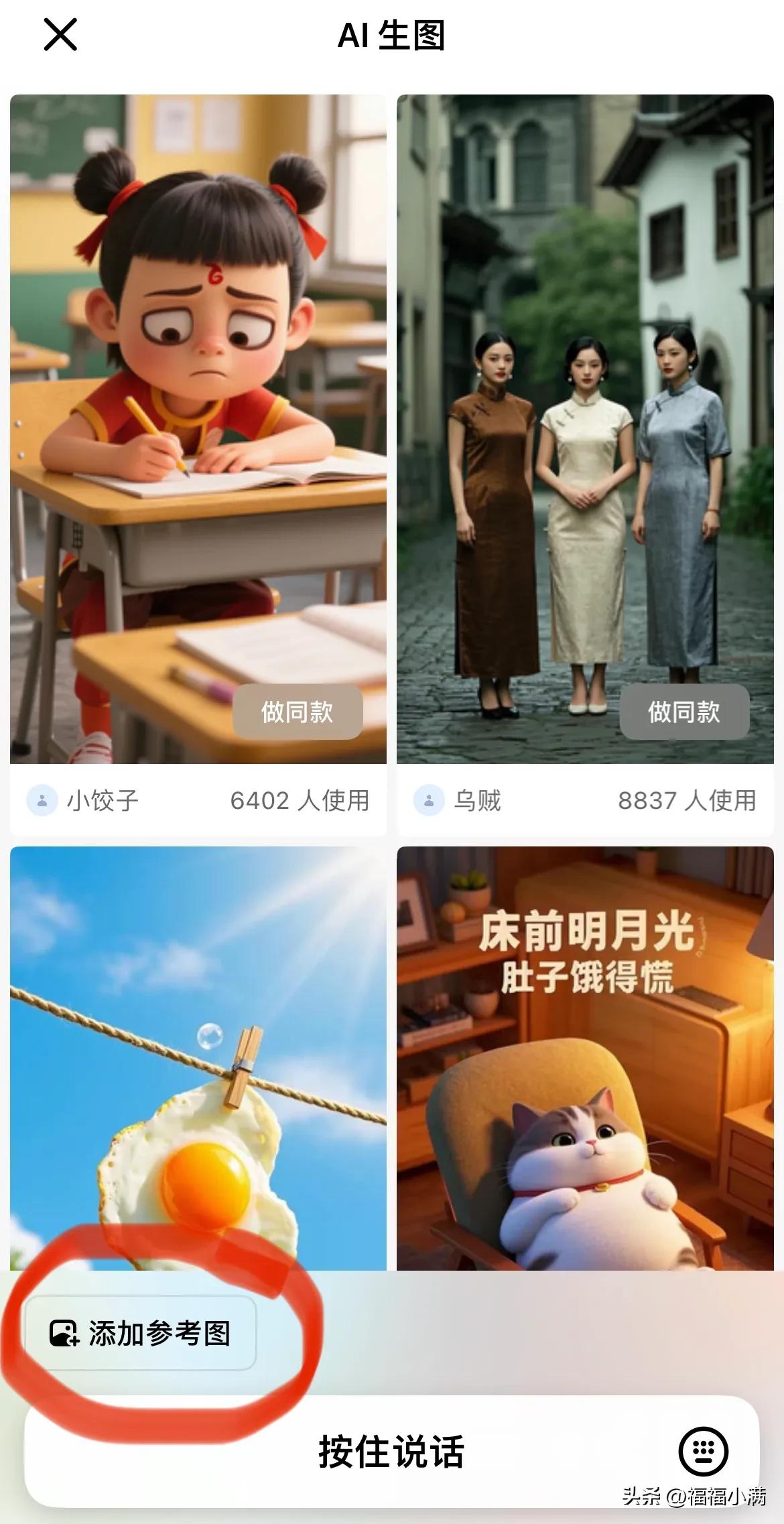Tap 添加参考图 to add a reference image
784x1524 pixels.
(141, 1334)
